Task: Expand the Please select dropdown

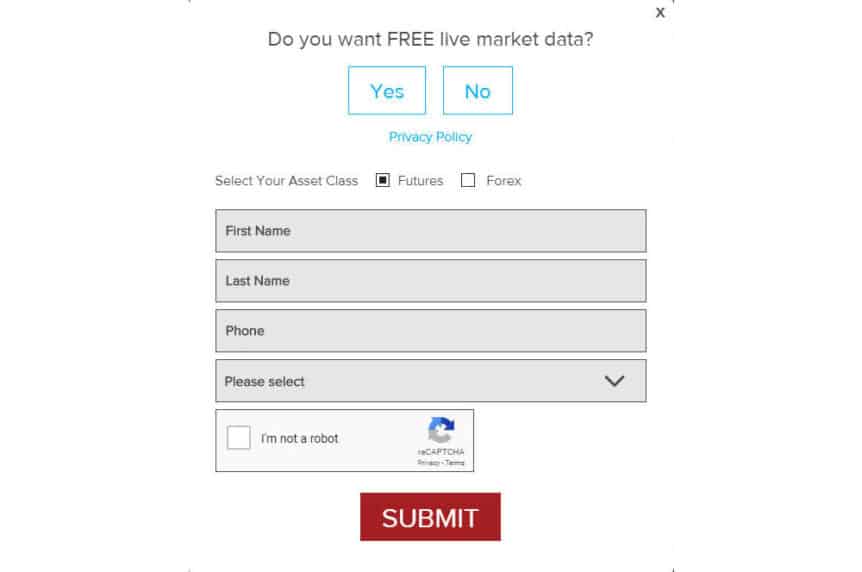Action: (x=430, y=381)
